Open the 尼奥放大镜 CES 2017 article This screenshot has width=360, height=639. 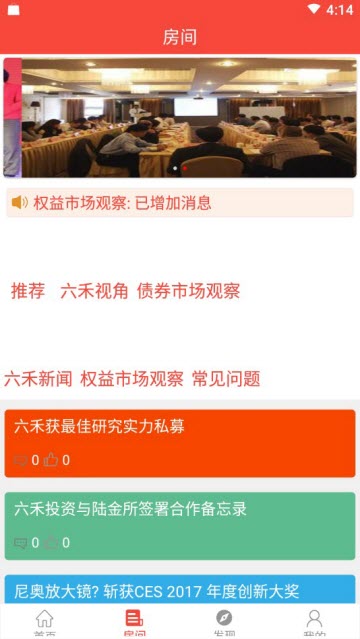pyautogui.click(x=180, y=589)
